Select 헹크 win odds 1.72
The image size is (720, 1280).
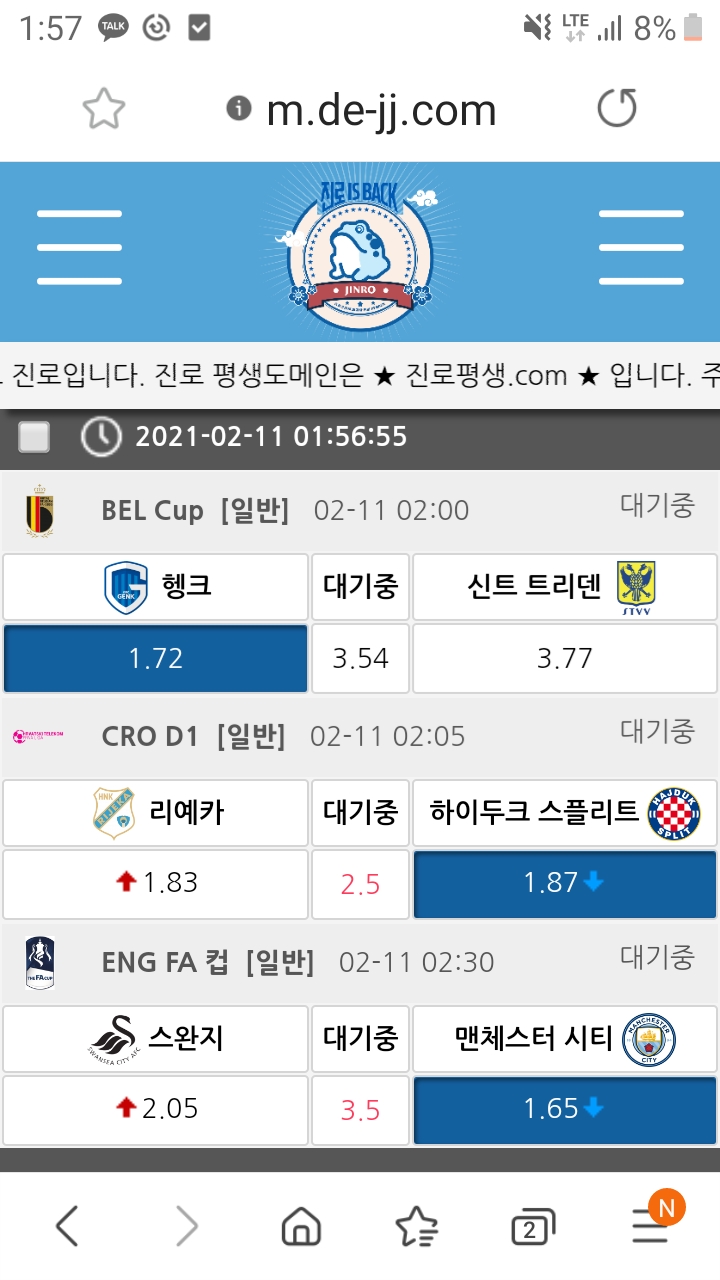pos(156,658)
